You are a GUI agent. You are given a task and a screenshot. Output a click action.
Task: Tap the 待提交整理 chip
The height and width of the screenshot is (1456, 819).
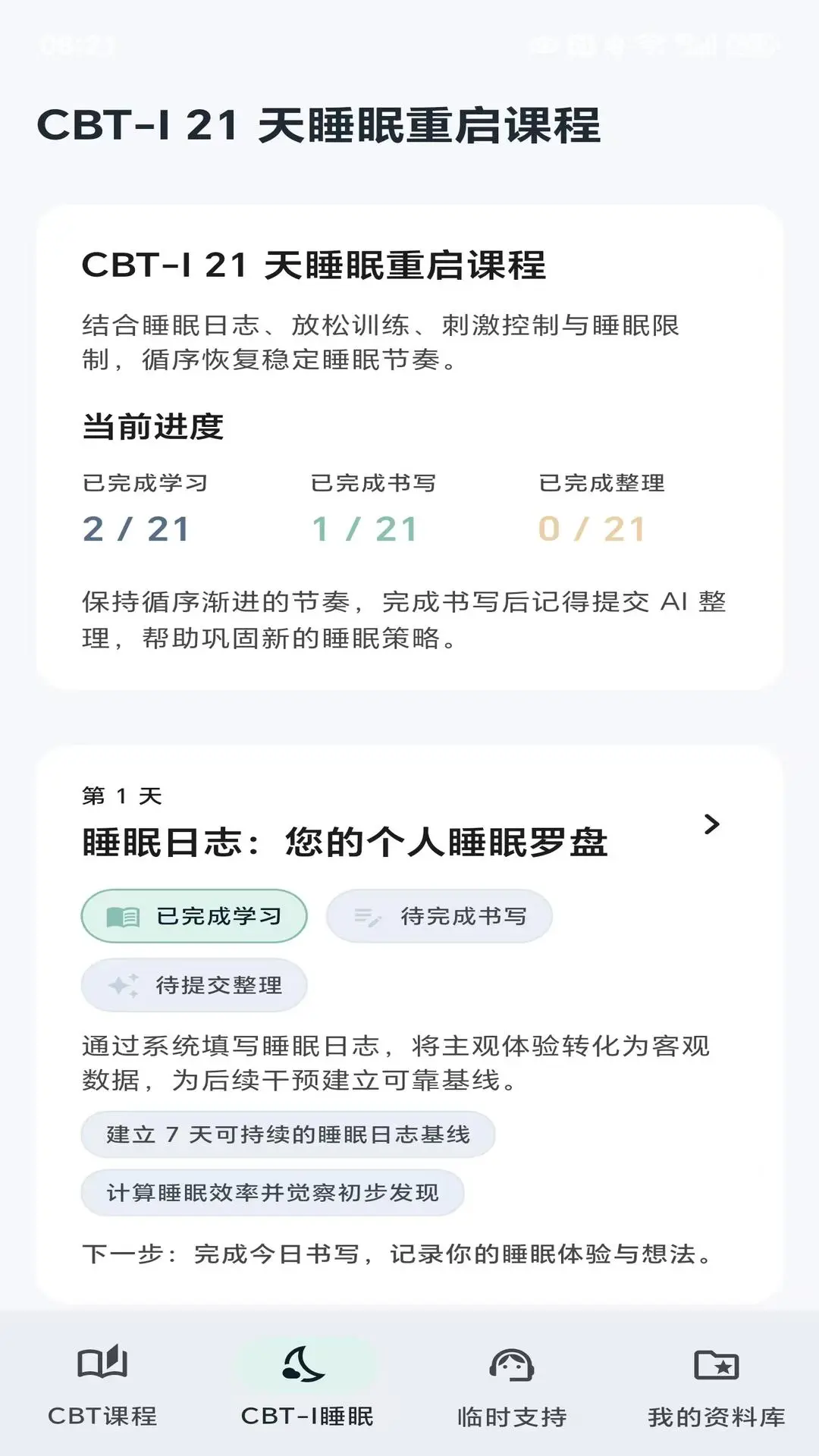point(194,985)
